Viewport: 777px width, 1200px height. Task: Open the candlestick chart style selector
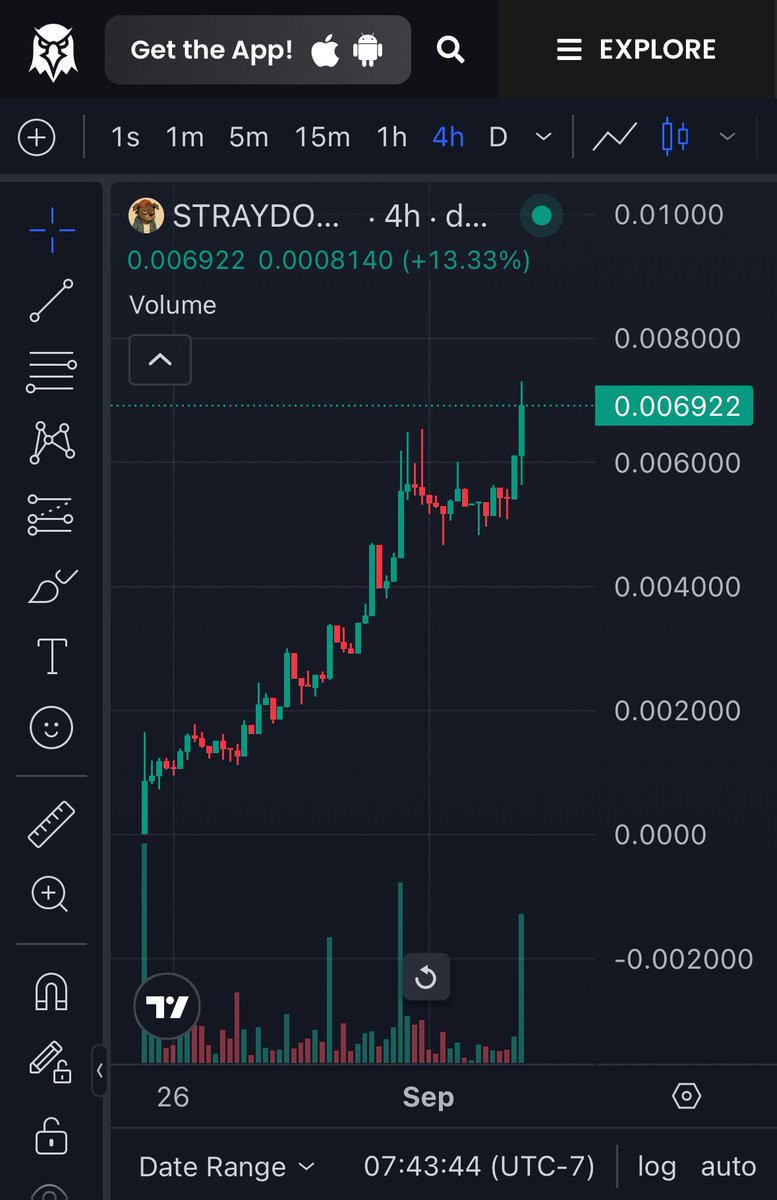[676, 136]
